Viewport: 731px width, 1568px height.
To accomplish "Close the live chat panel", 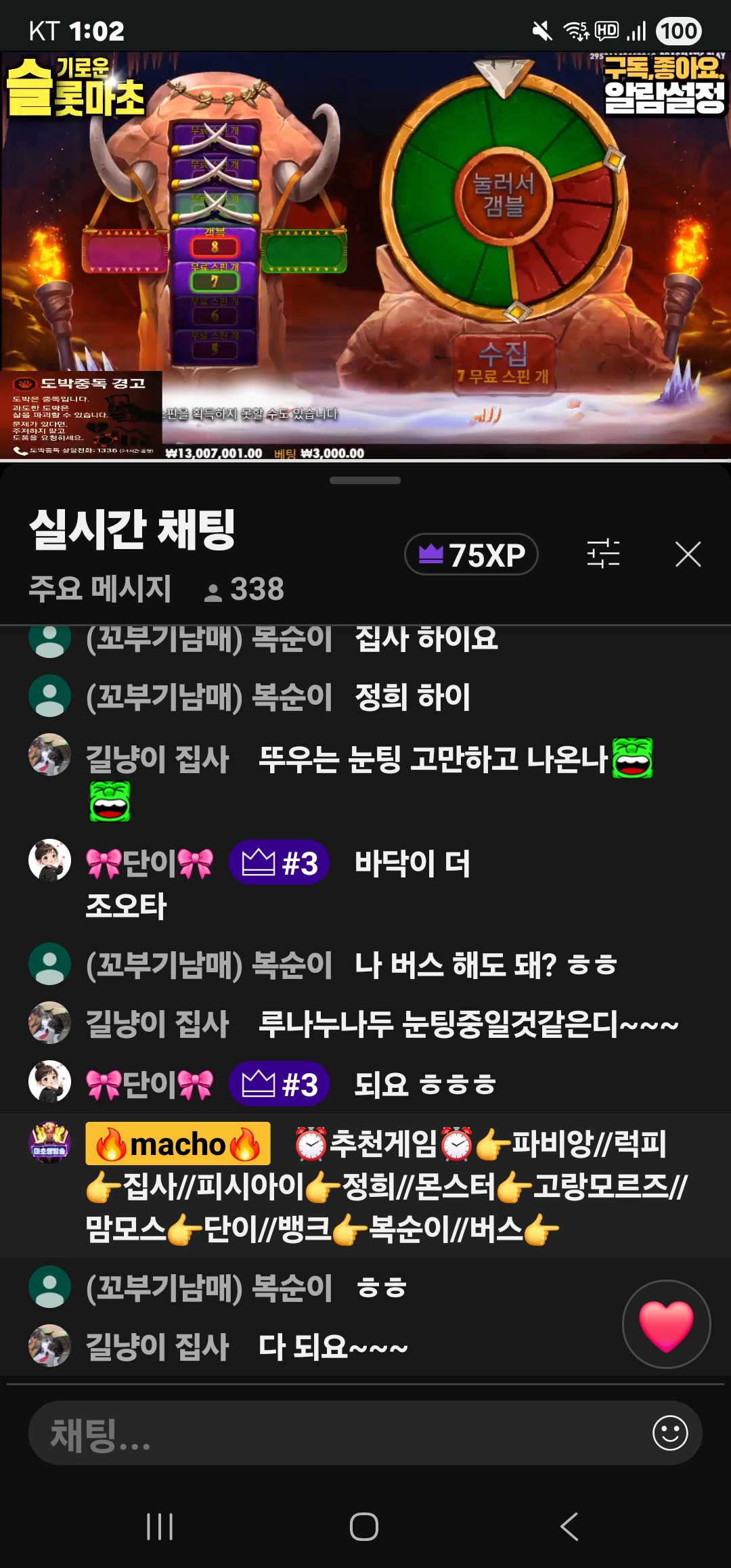I will (688, 554).
